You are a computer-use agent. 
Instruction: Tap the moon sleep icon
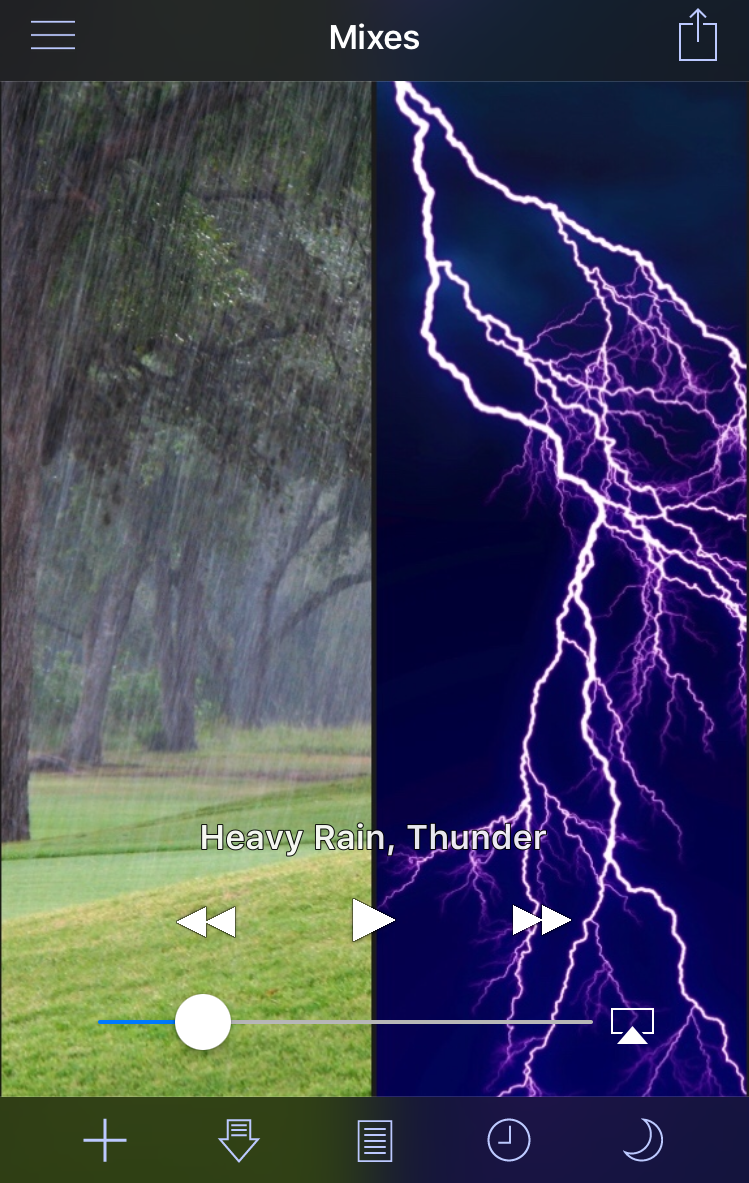[642, 1140]
